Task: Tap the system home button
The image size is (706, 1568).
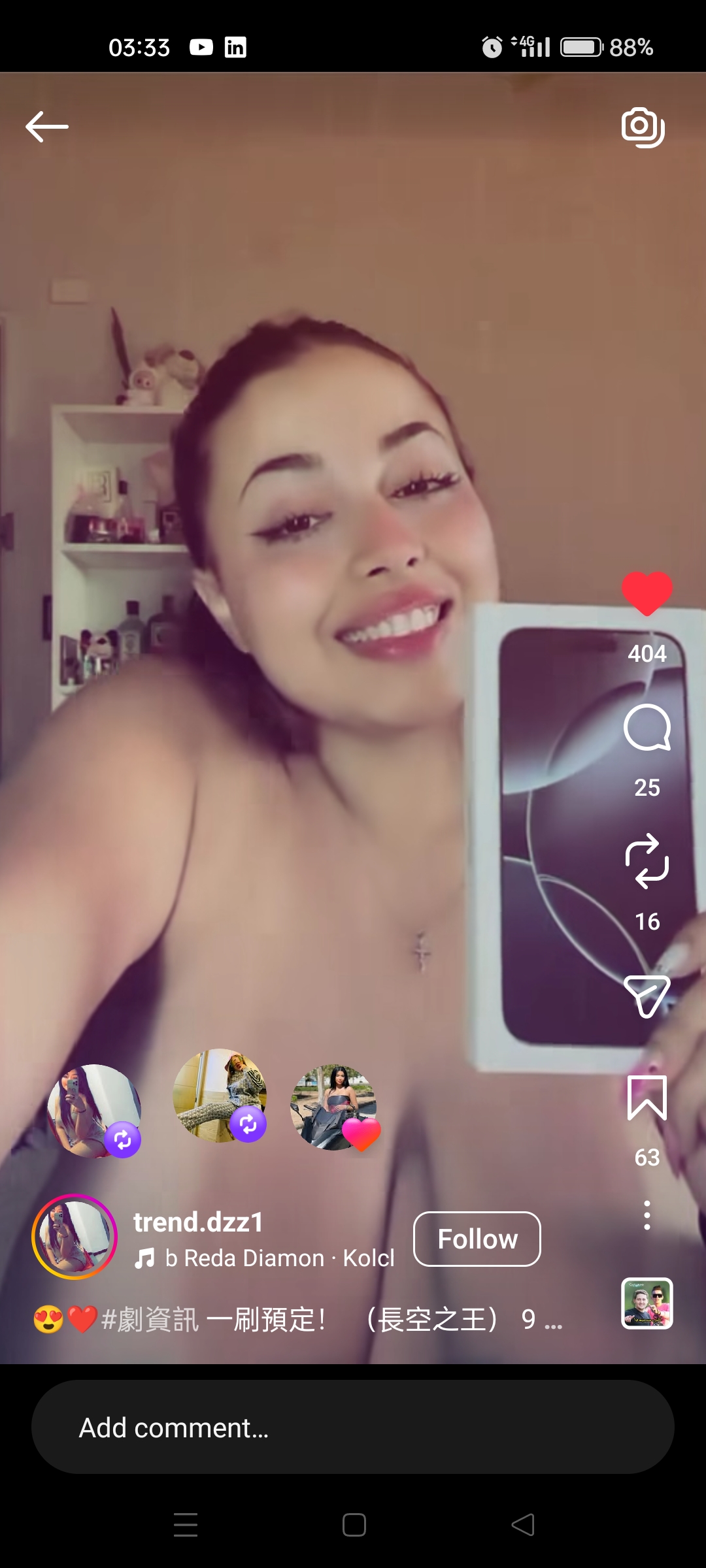Action: click(x=354, y=1525)
